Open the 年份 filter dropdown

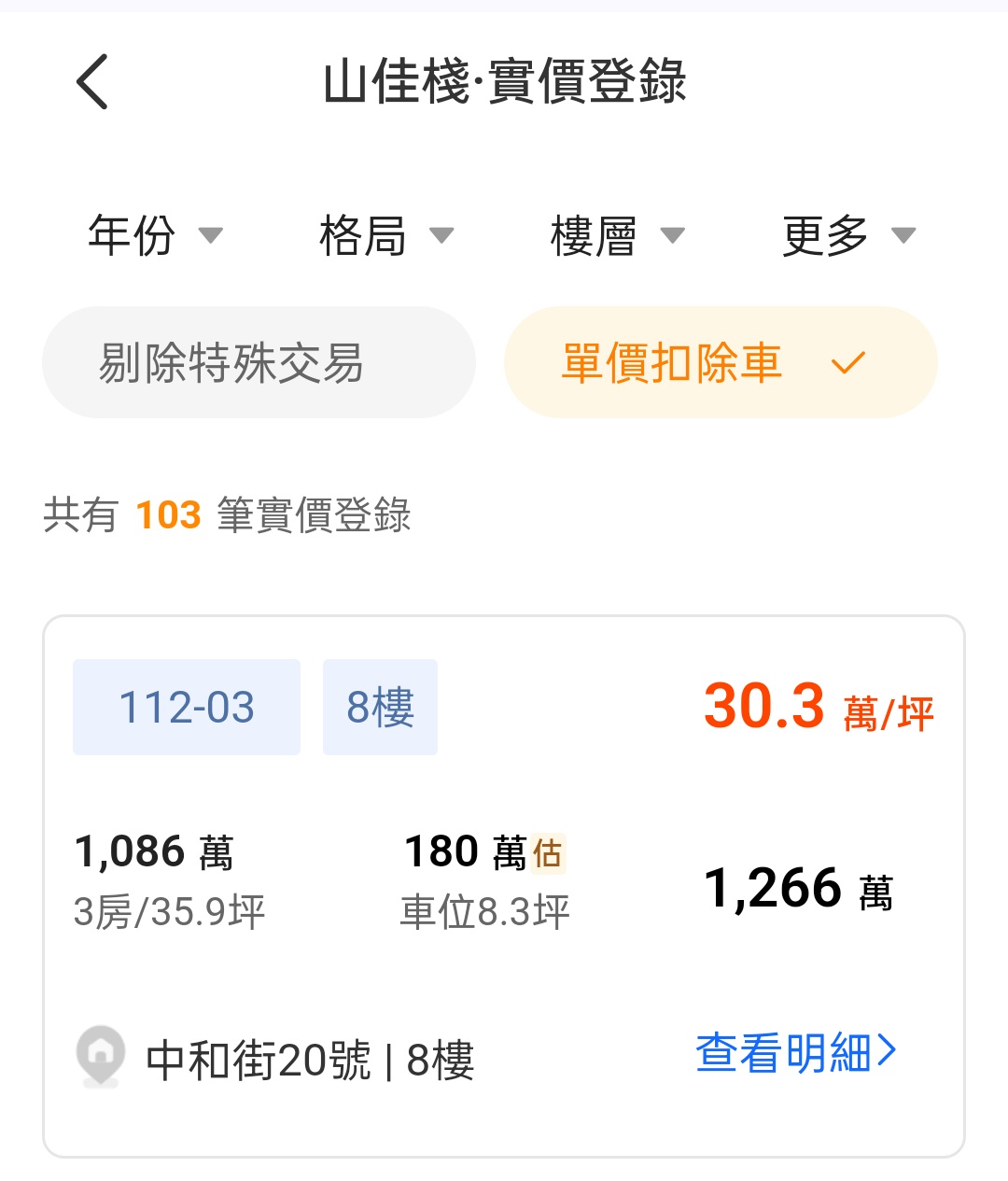point(155,235)
